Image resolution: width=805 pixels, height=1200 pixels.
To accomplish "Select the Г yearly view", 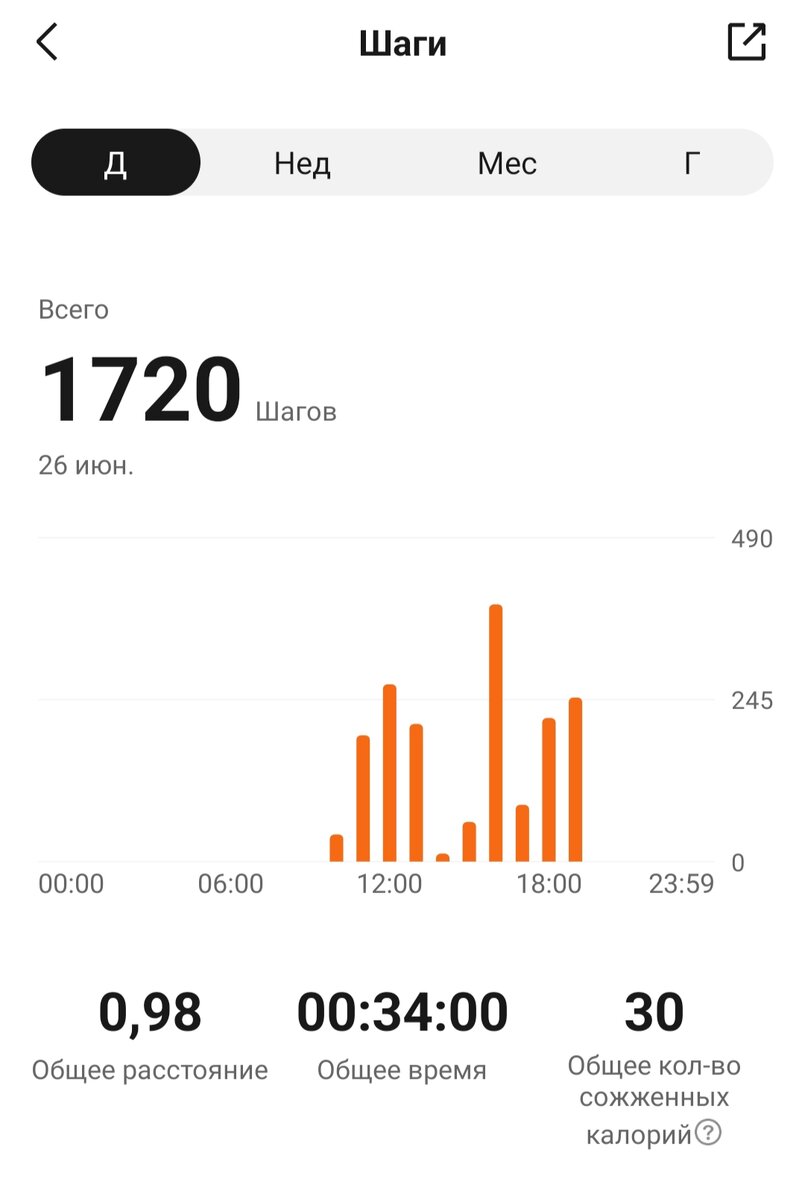I will [x=690, y=162].
